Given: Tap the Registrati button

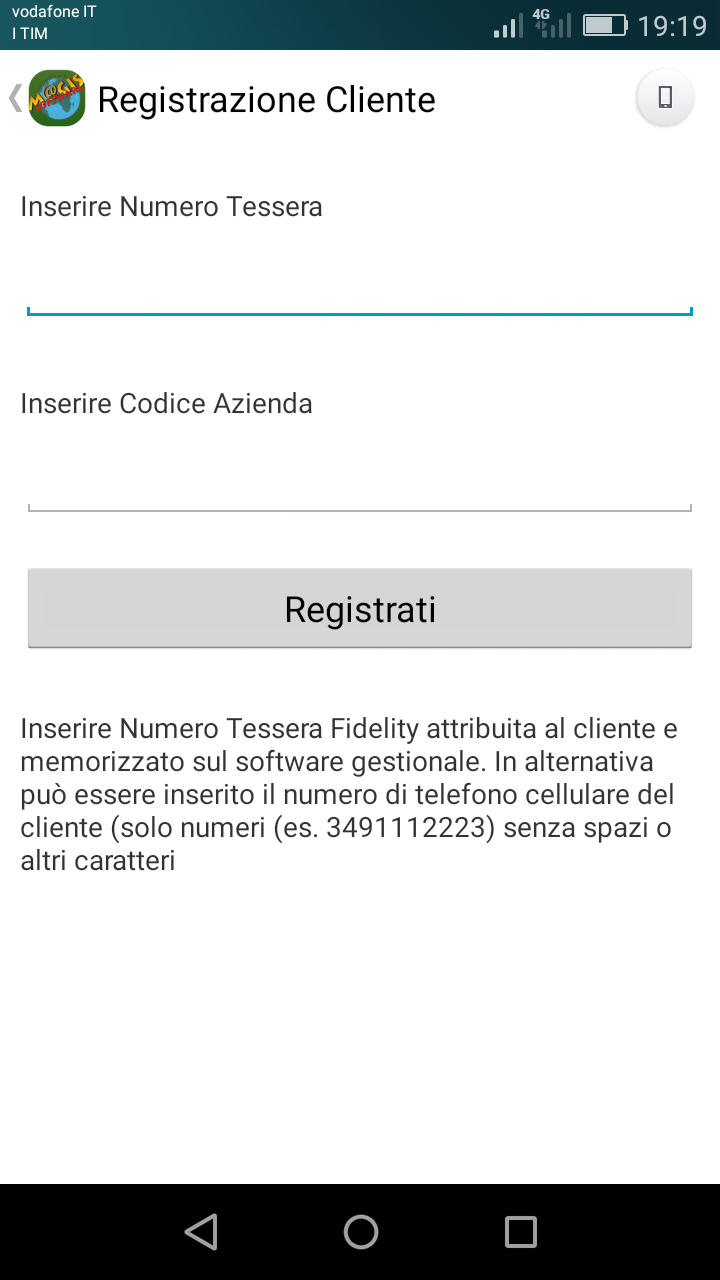Looking at the screenshot, I should coord(360,609).
